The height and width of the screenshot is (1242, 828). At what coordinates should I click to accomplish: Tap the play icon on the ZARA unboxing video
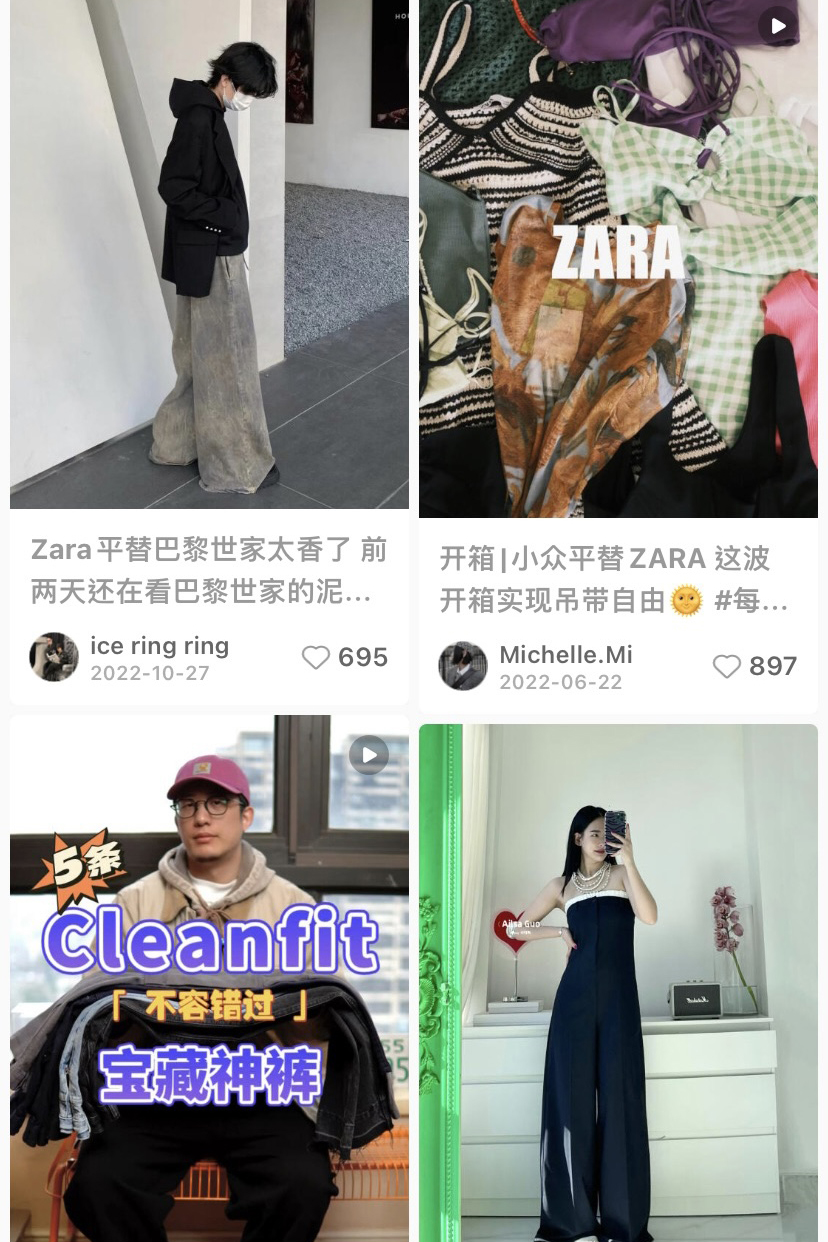[x=778, y=26]
